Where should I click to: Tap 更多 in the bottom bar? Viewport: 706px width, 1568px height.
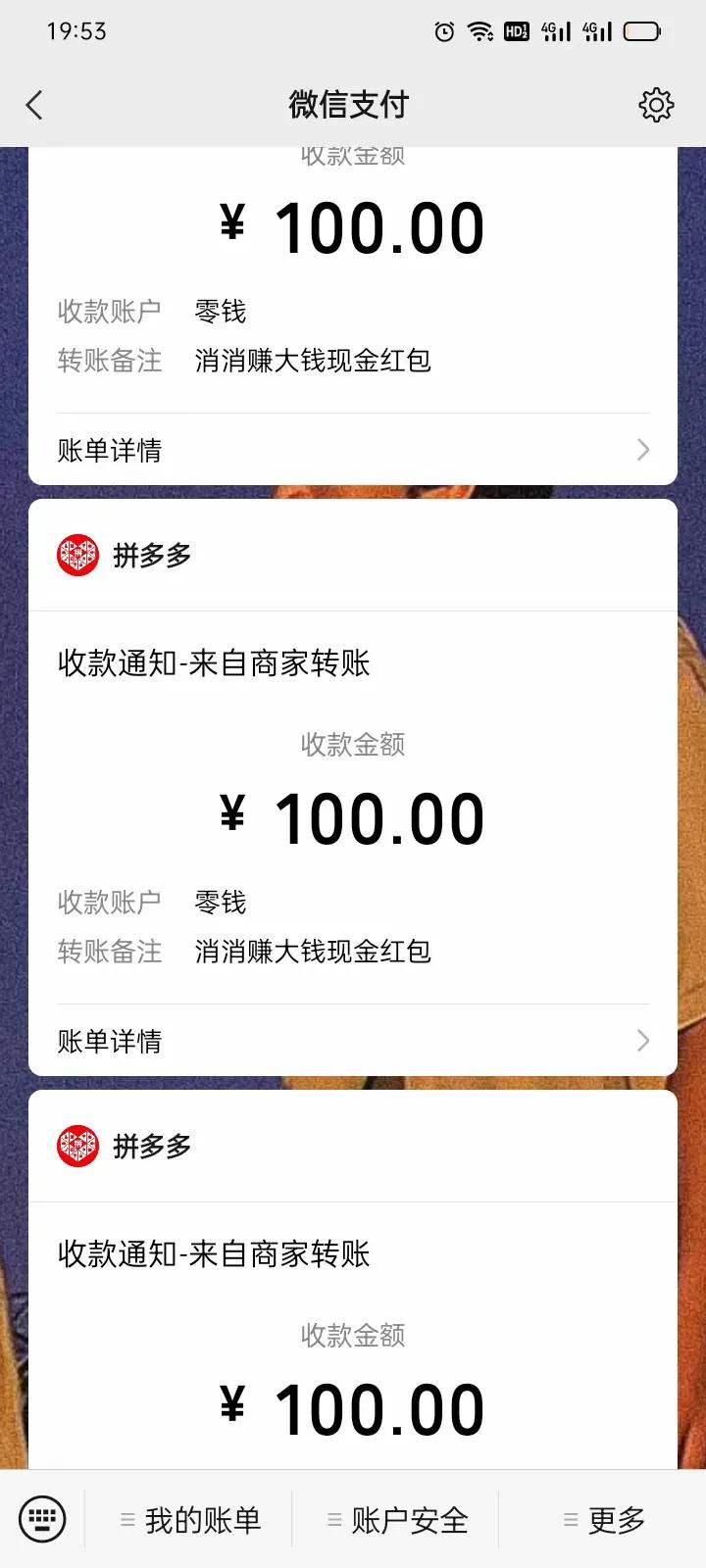point(617,1519)
